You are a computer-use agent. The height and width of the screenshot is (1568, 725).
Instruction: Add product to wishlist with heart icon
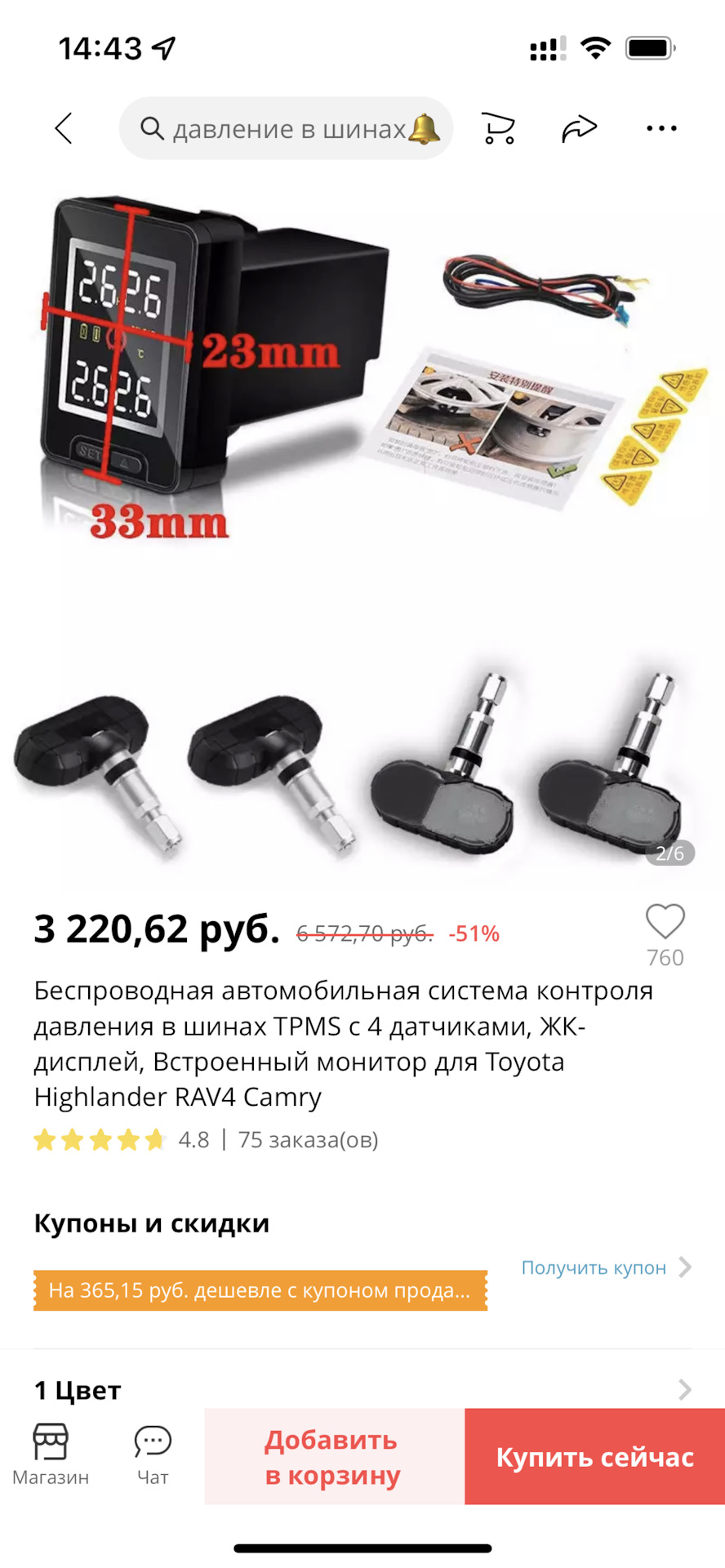(x=665, y=922)
